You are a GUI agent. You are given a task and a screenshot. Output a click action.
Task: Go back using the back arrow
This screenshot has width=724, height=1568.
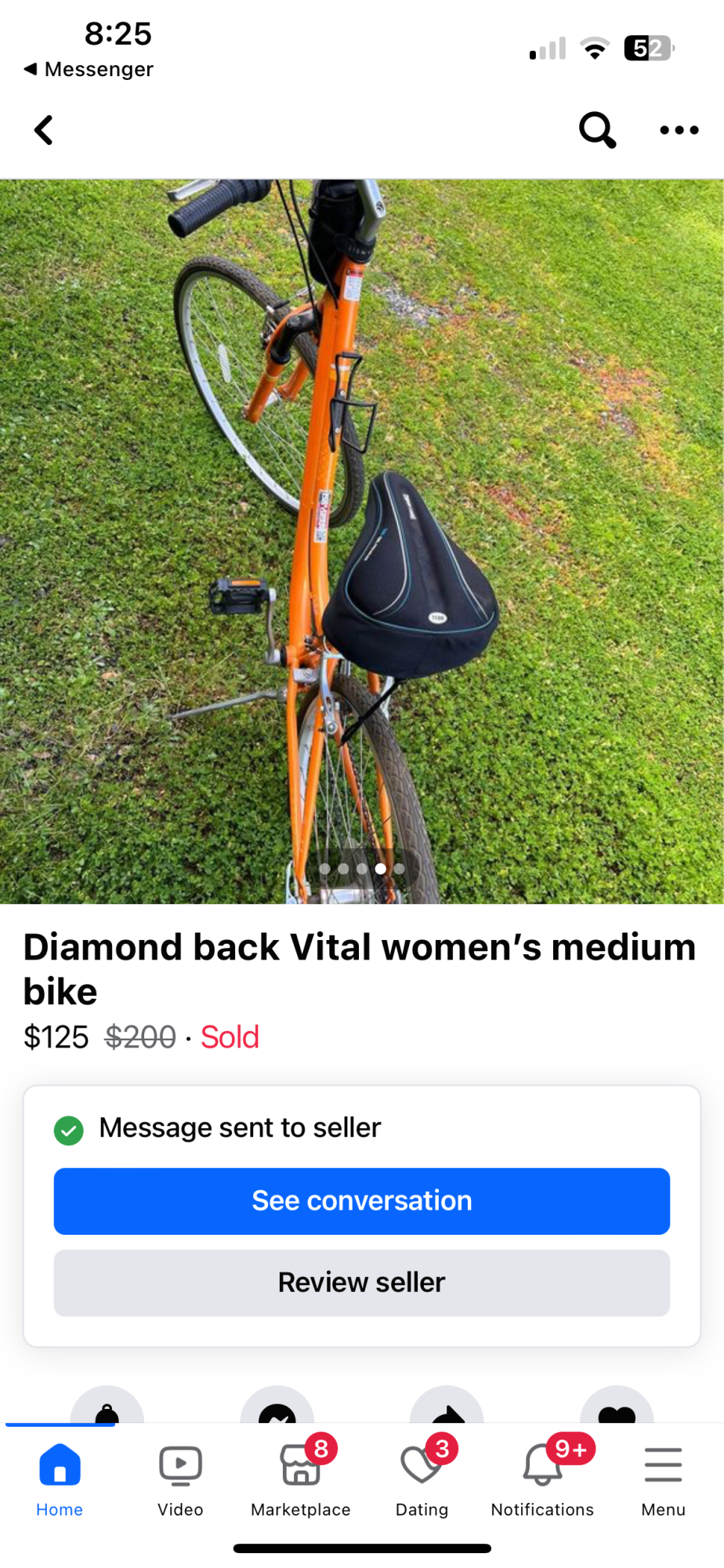click(x=44, y=130)
